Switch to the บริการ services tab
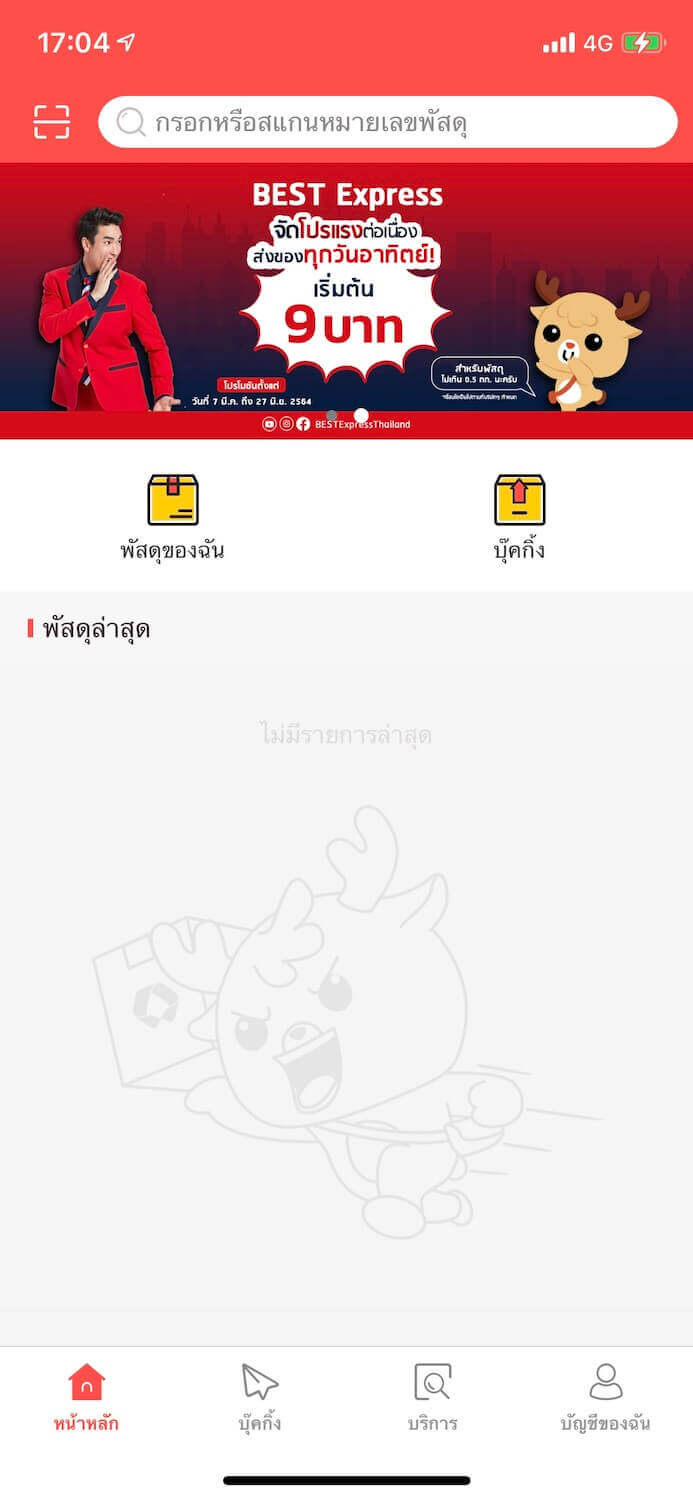 click(x=432, y=1397)
